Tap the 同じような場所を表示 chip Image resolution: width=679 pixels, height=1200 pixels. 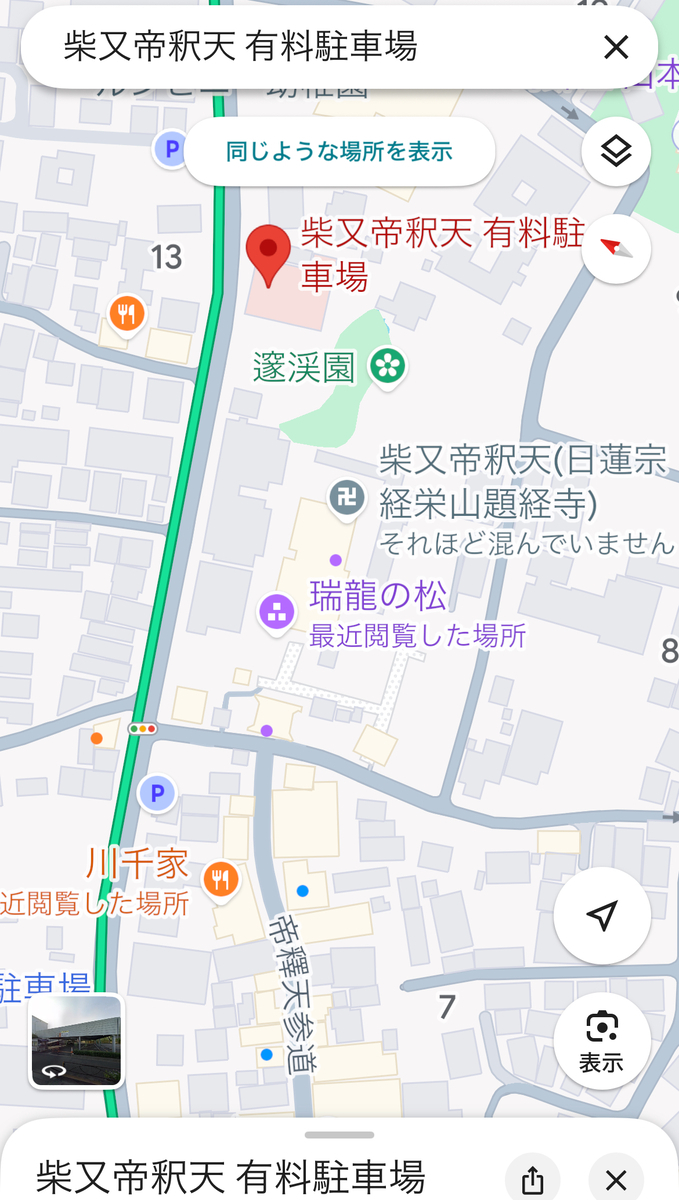pos(339,152)
